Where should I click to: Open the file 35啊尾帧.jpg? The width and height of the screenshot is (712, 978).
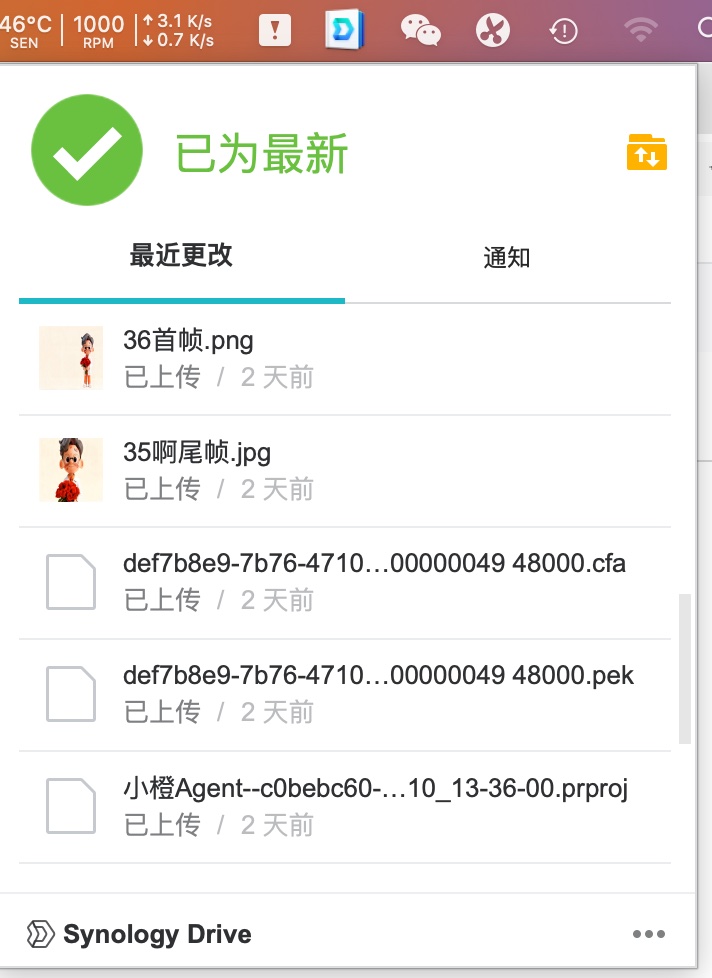tap(197, 452)
